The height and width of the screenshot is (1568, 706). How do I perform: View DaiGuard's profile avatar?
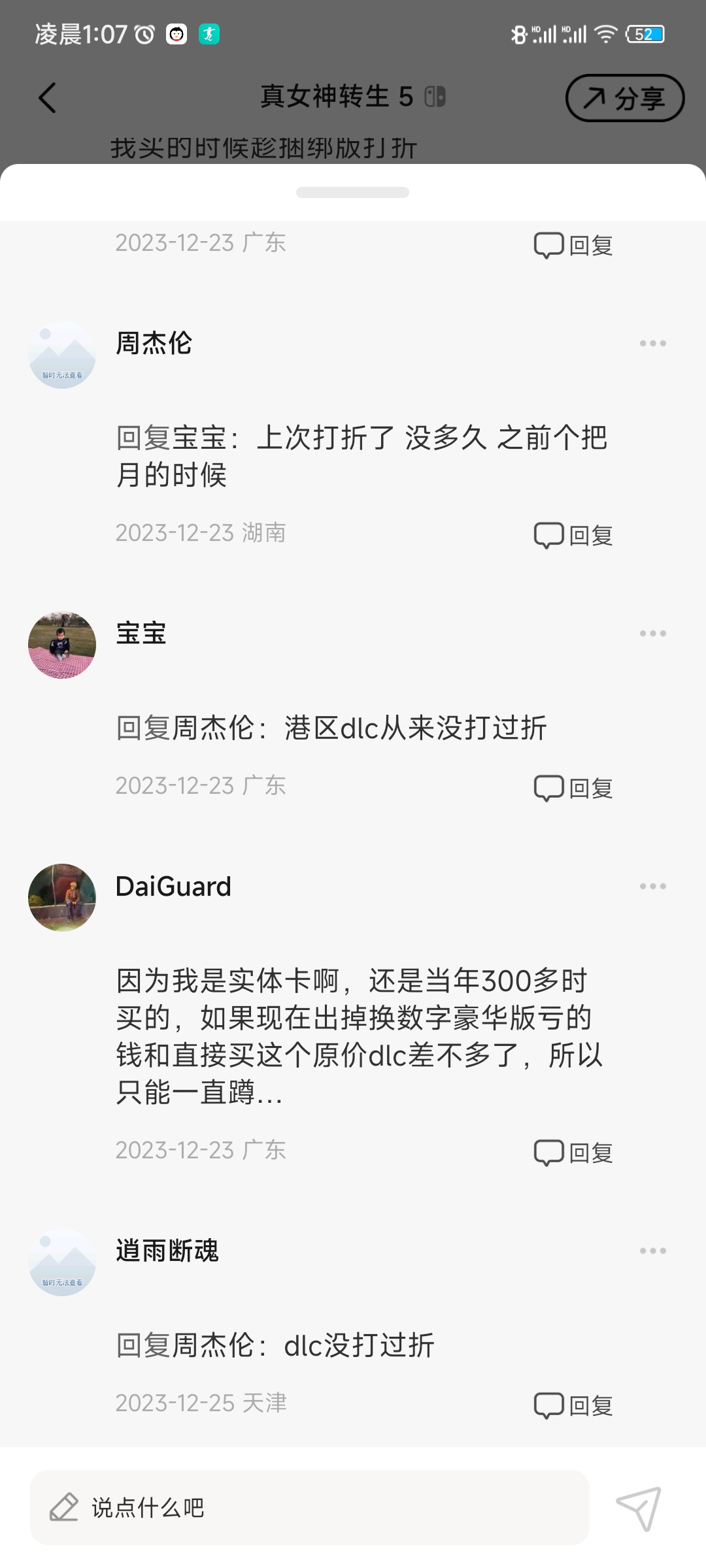coord(62,897)
